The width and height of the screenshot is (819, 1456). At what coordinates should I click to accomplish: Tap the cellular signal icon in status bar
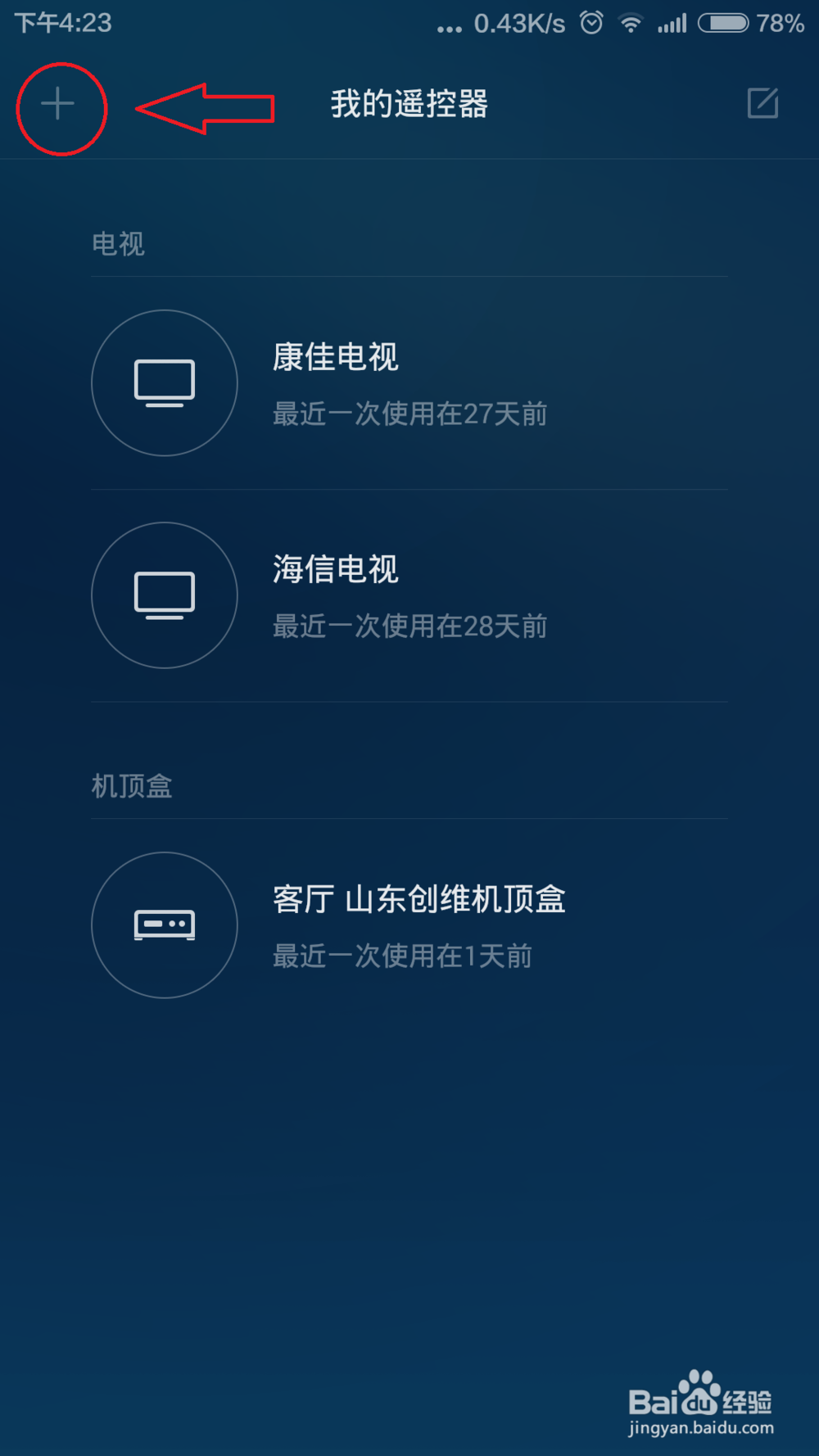[672, 24]
